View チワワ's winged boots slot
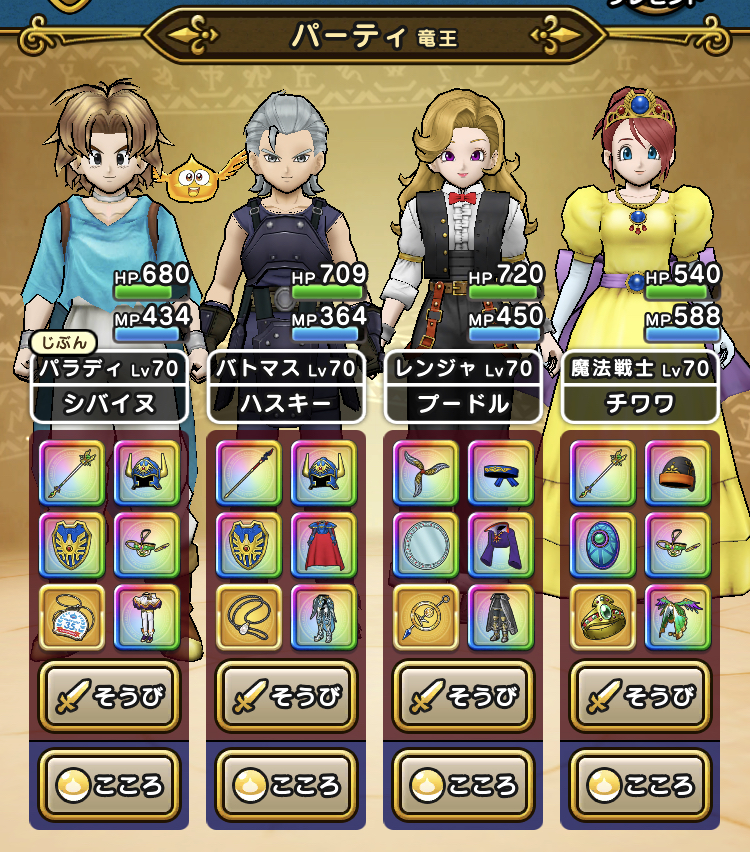The image size is (750, 852). point(678,617)
